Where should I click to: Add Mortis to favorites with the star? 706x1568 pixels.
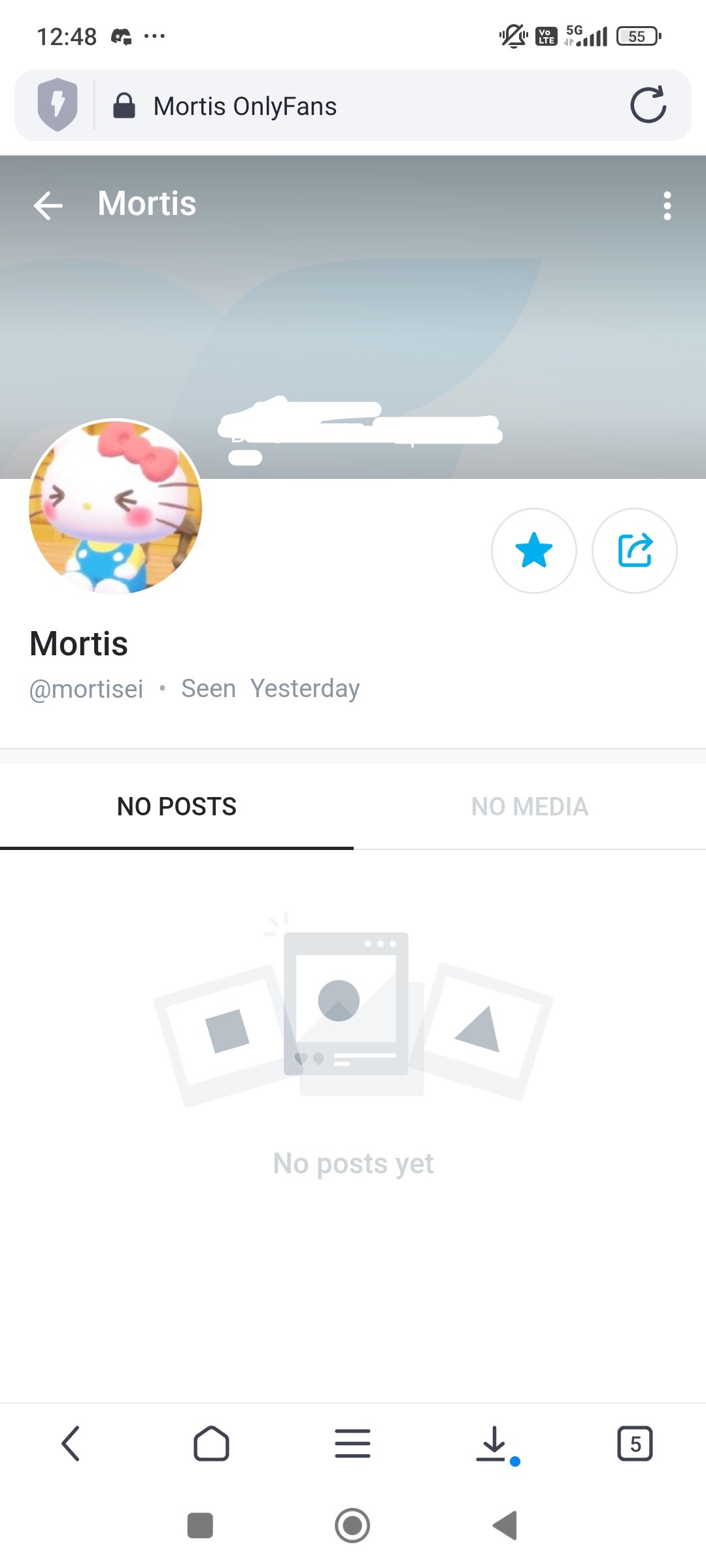(x=533, y=550)
